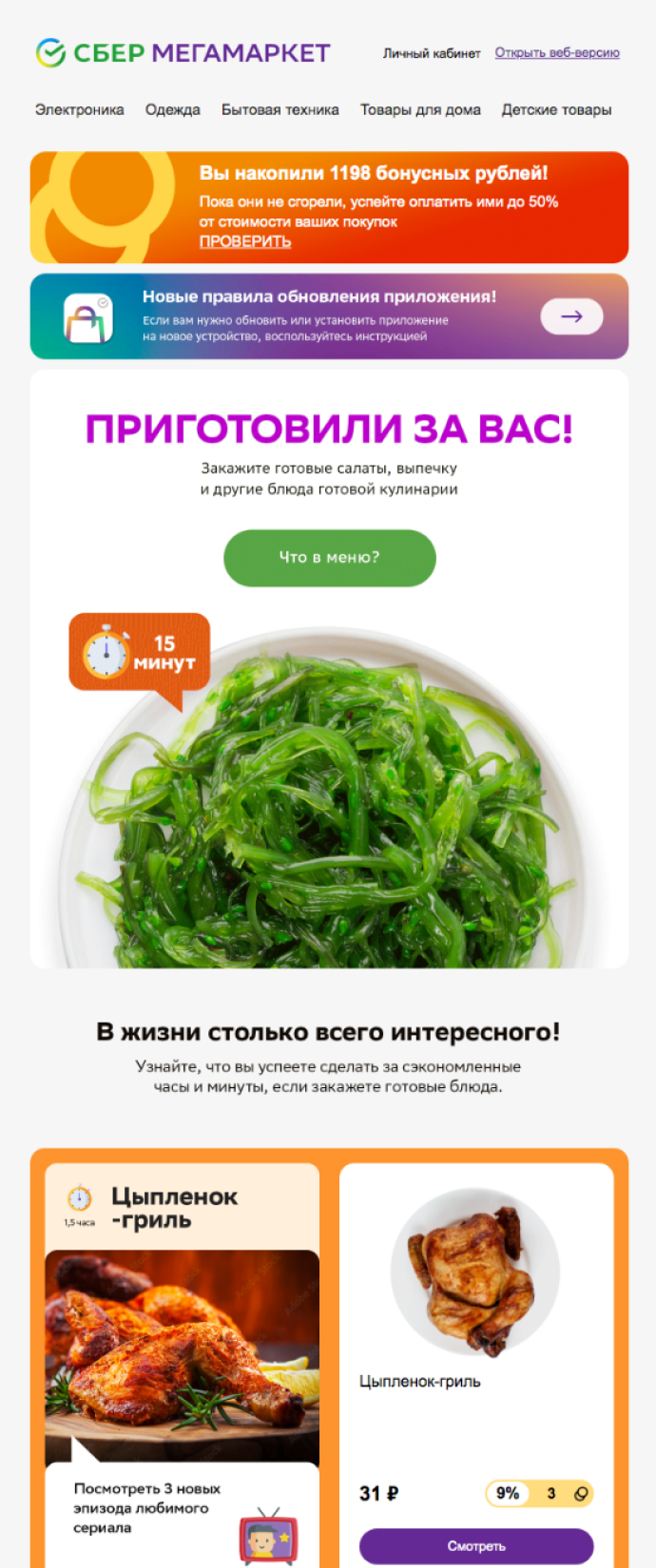
Task: Browse Детские товары category
Action: (557, 109)
